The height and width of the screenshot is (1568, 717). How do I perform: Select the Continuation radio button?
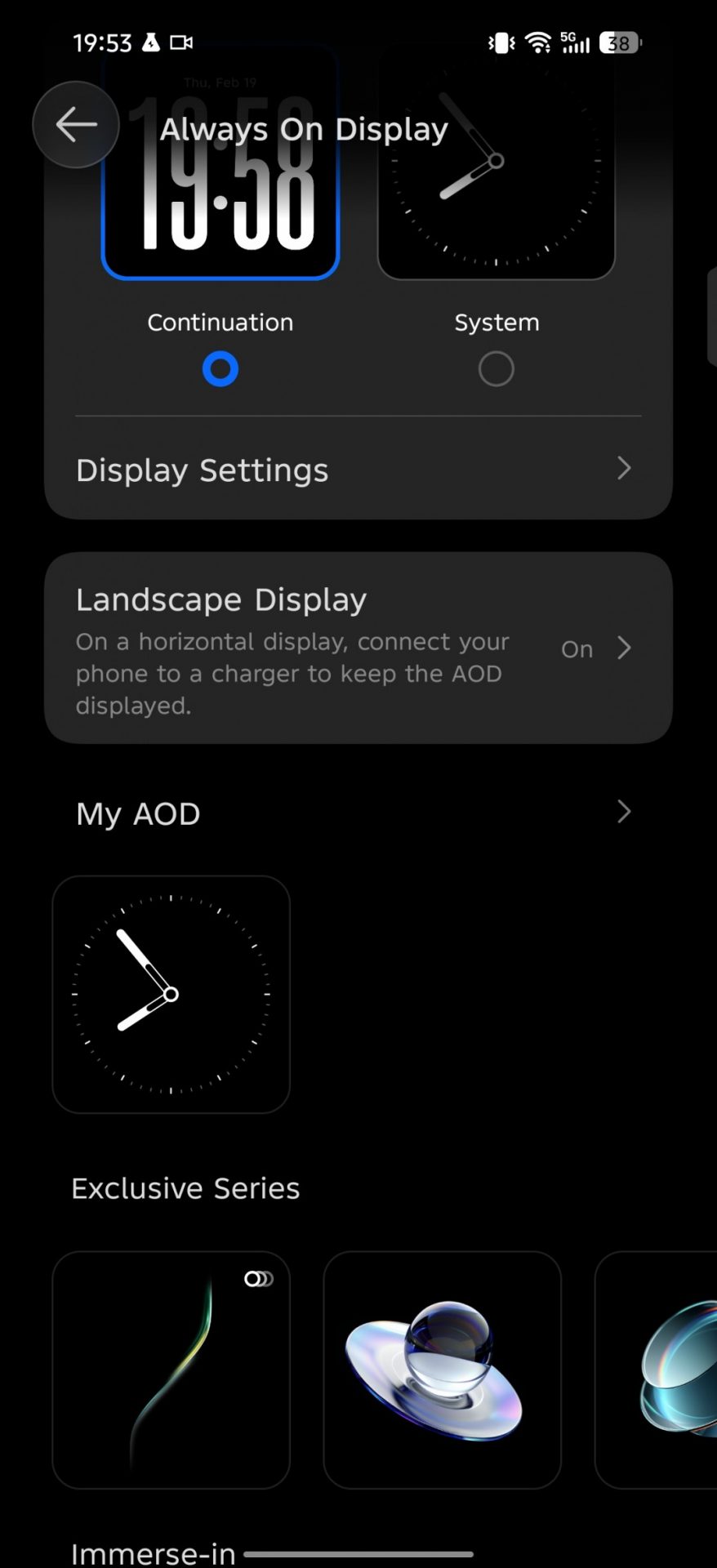coord(220,369)
